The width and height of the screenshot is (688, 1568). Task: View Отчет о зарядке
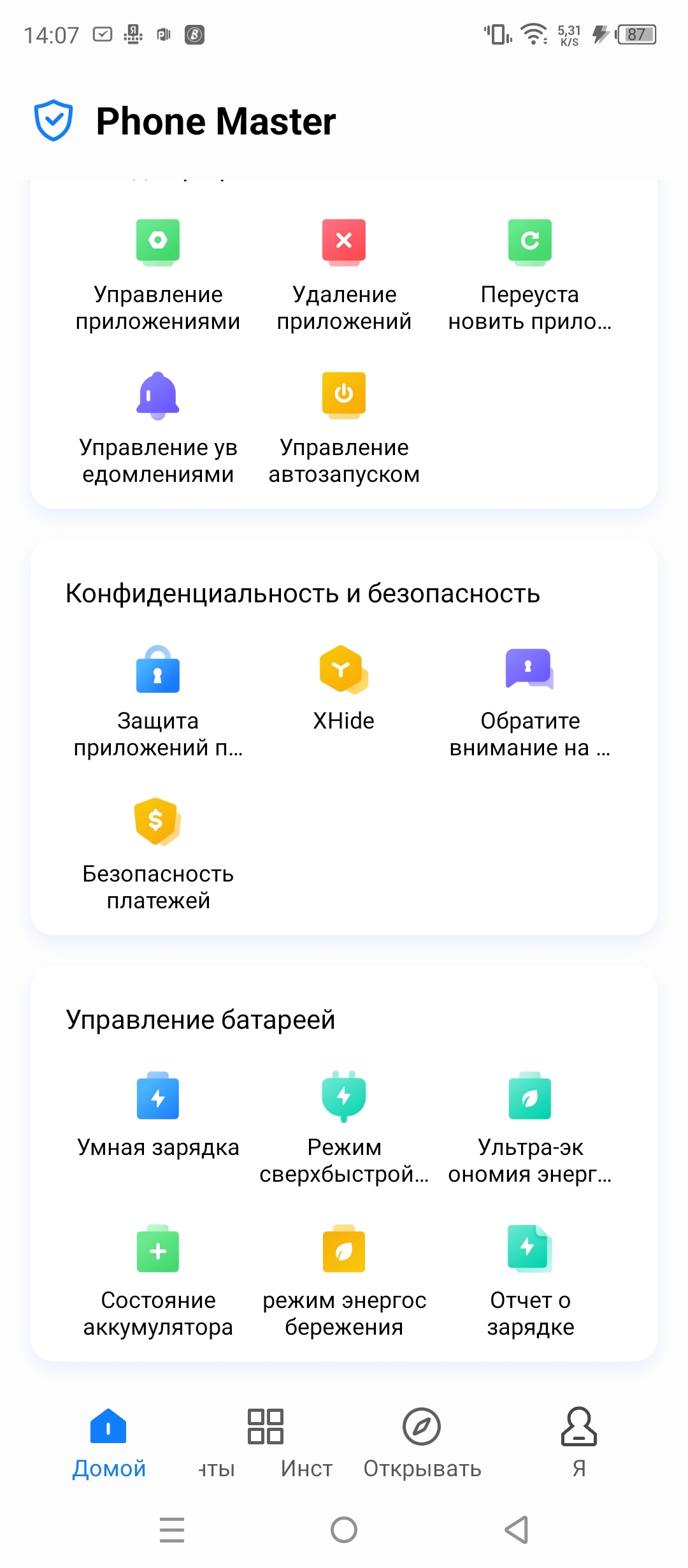530,1281
